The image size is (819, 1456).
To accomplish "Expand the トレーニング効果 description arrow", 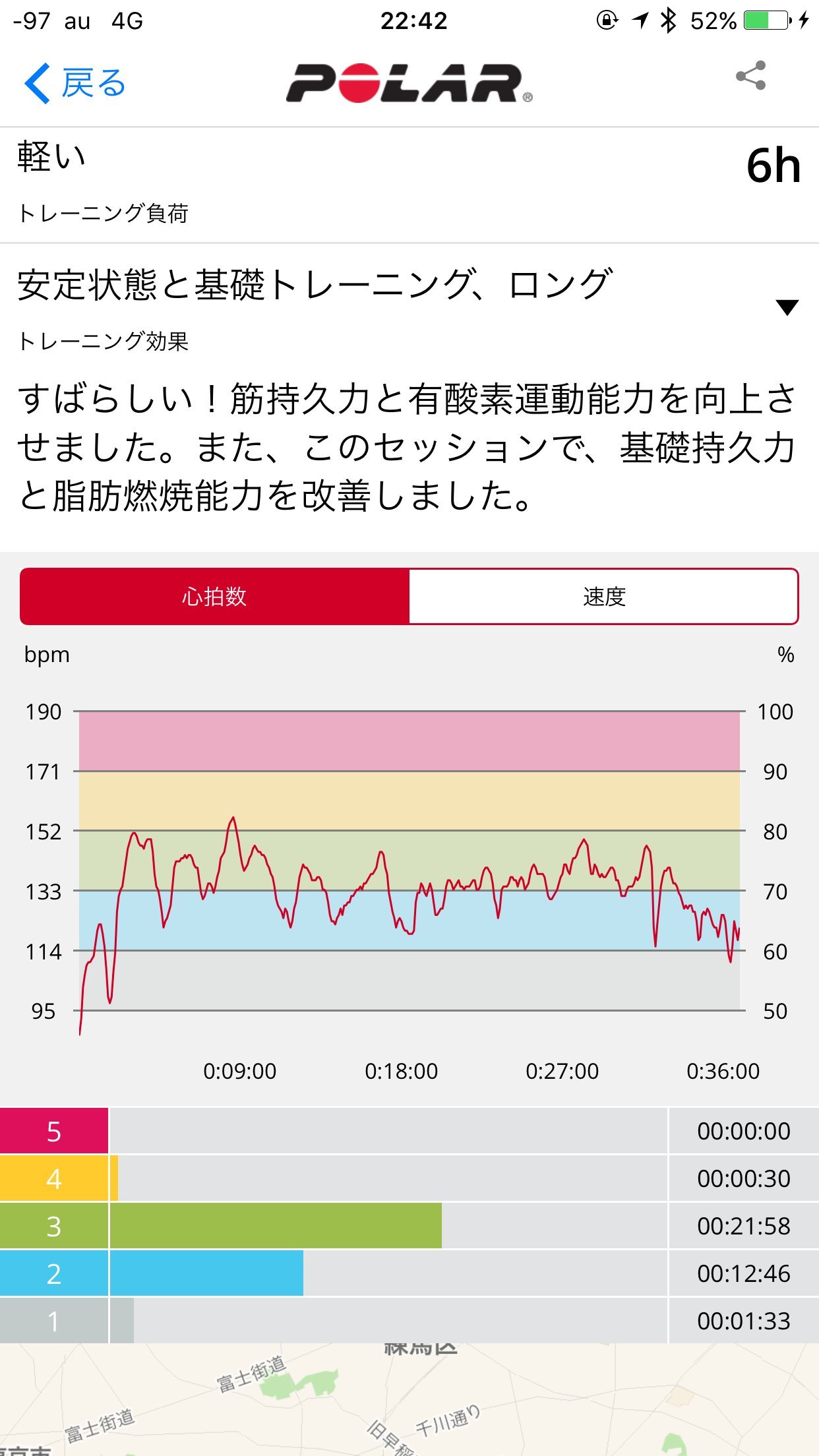I will [787, 307].
